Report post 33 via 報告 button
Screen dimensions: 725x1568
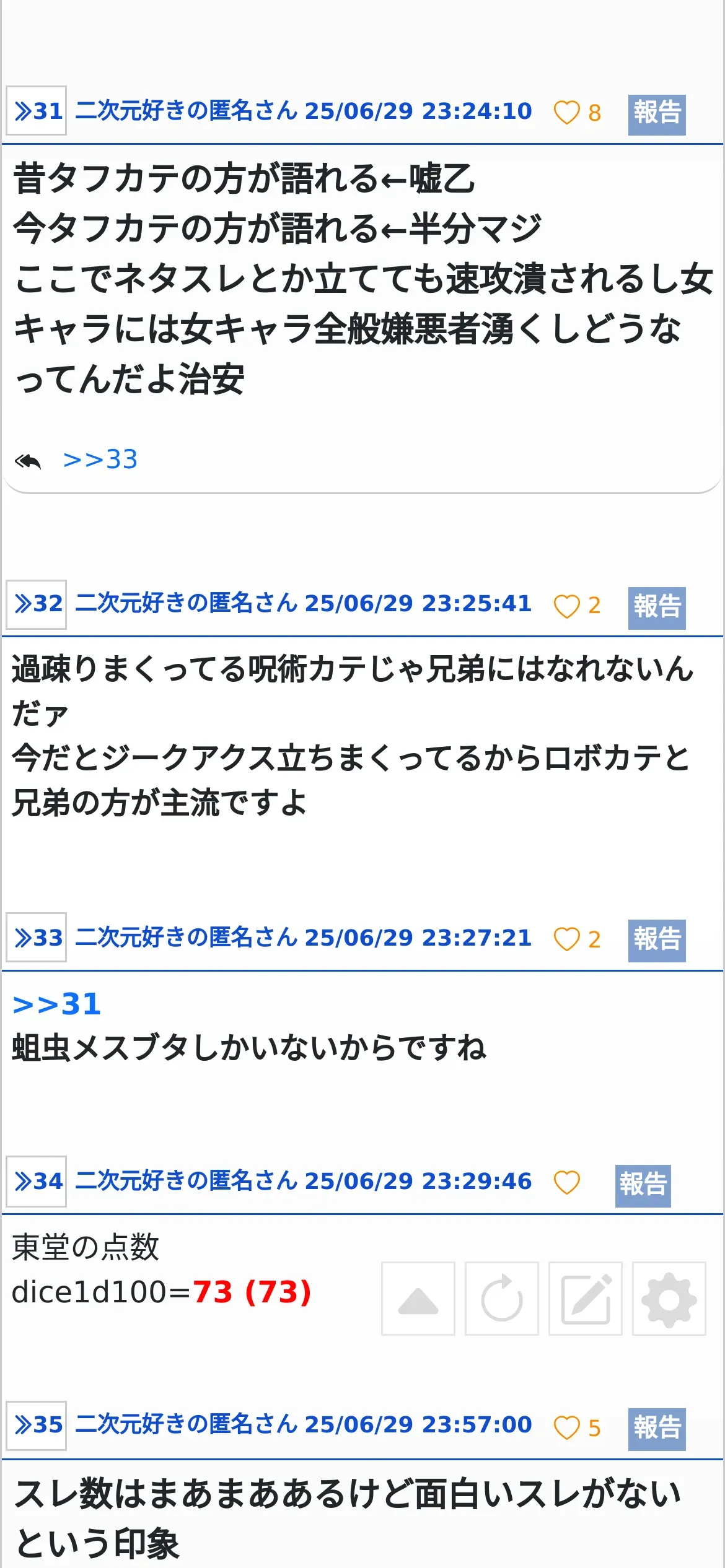tap(657, 941)
